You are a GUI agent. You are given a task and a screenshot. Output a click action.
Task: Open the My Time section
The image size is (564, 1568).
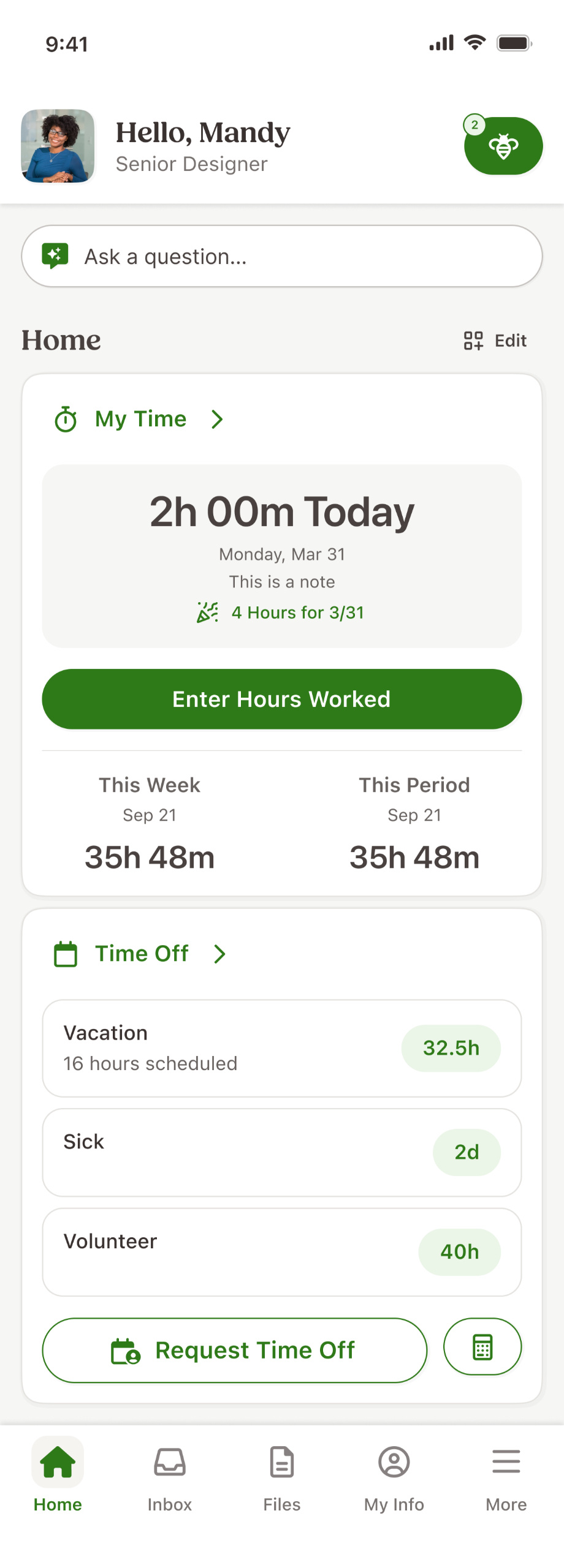[x=141, y=420]
